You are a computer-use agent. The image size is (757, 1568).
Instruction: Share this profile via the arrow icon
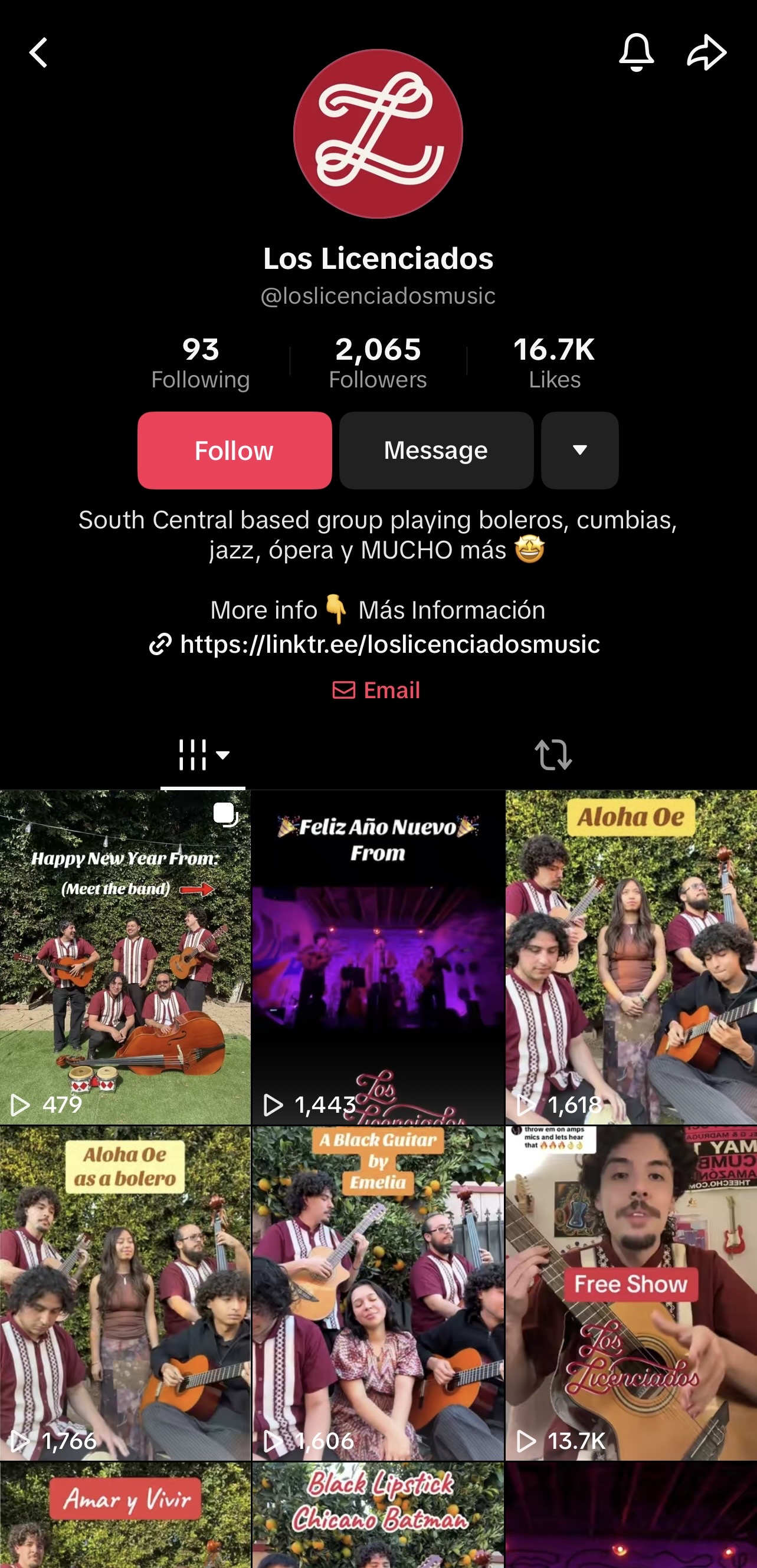706,52
